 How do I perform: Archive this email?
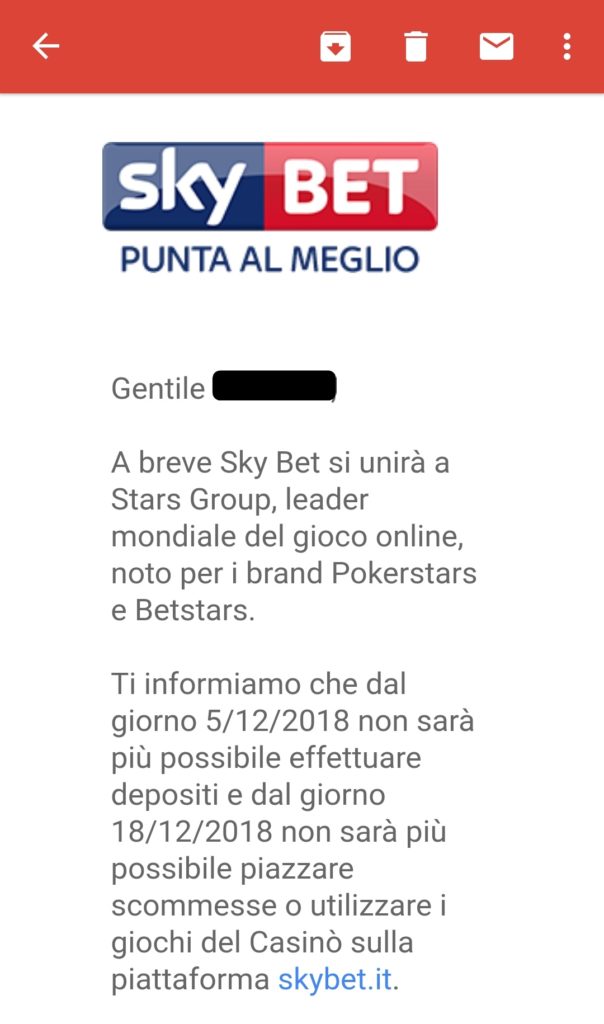336,47
